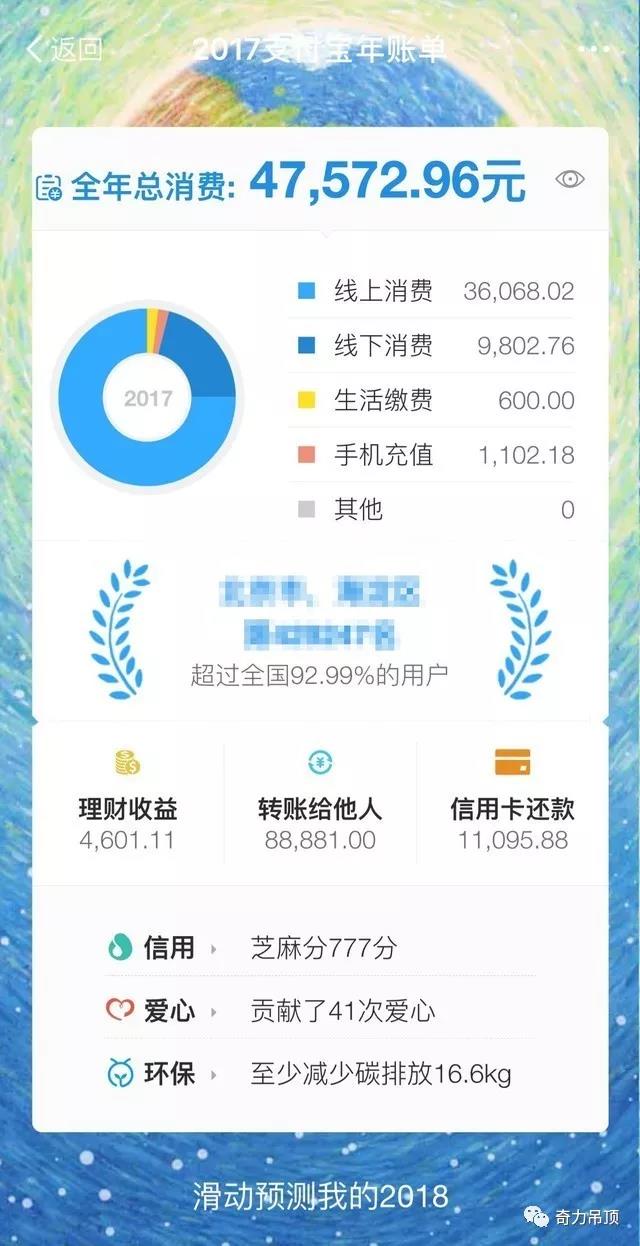Screen dimensions: 640x1246
Task: Open the 信用 芝麻分 row
Action: click(x=320, y=948)
